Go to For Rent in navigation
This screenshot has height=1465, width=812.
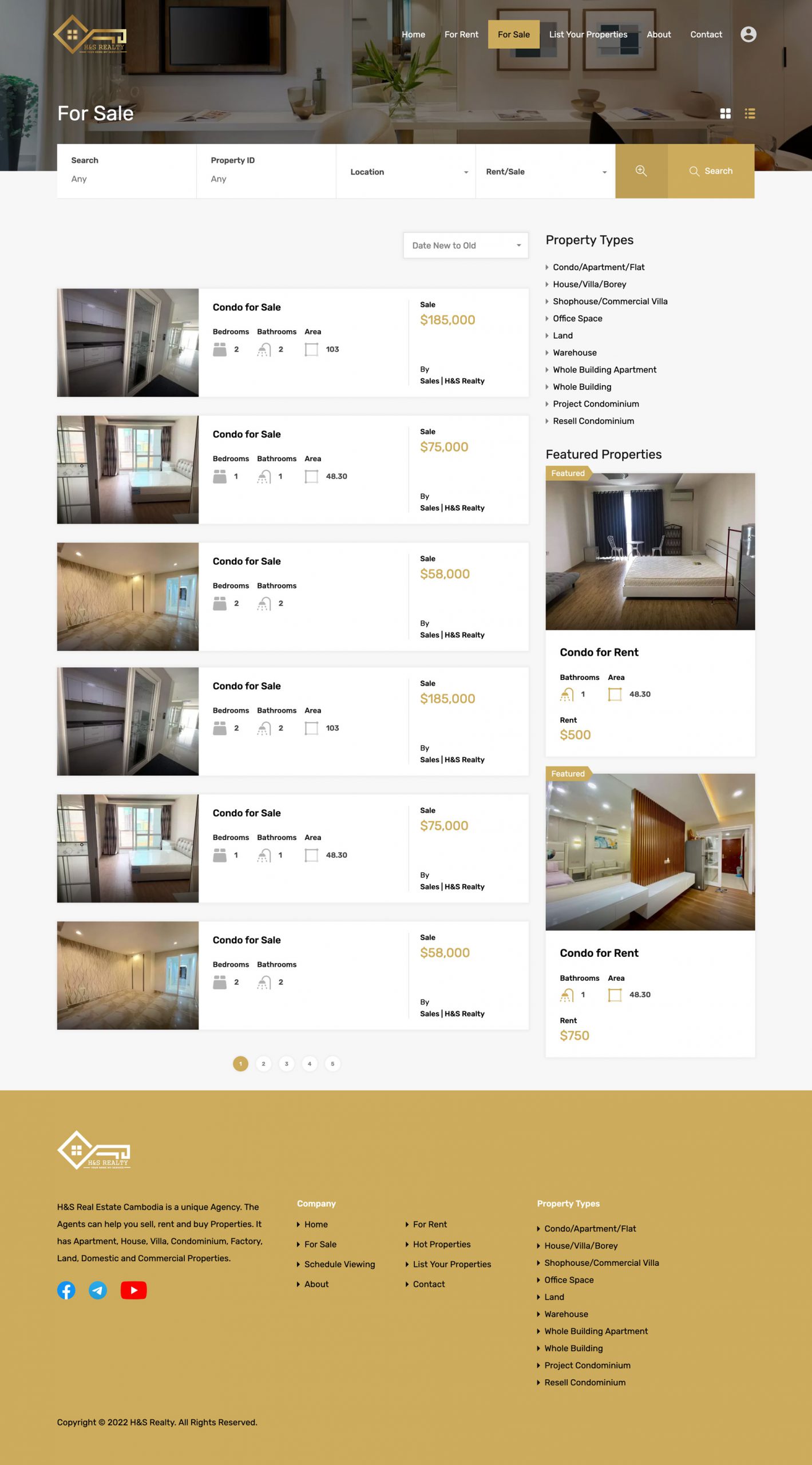pos(461,34)
